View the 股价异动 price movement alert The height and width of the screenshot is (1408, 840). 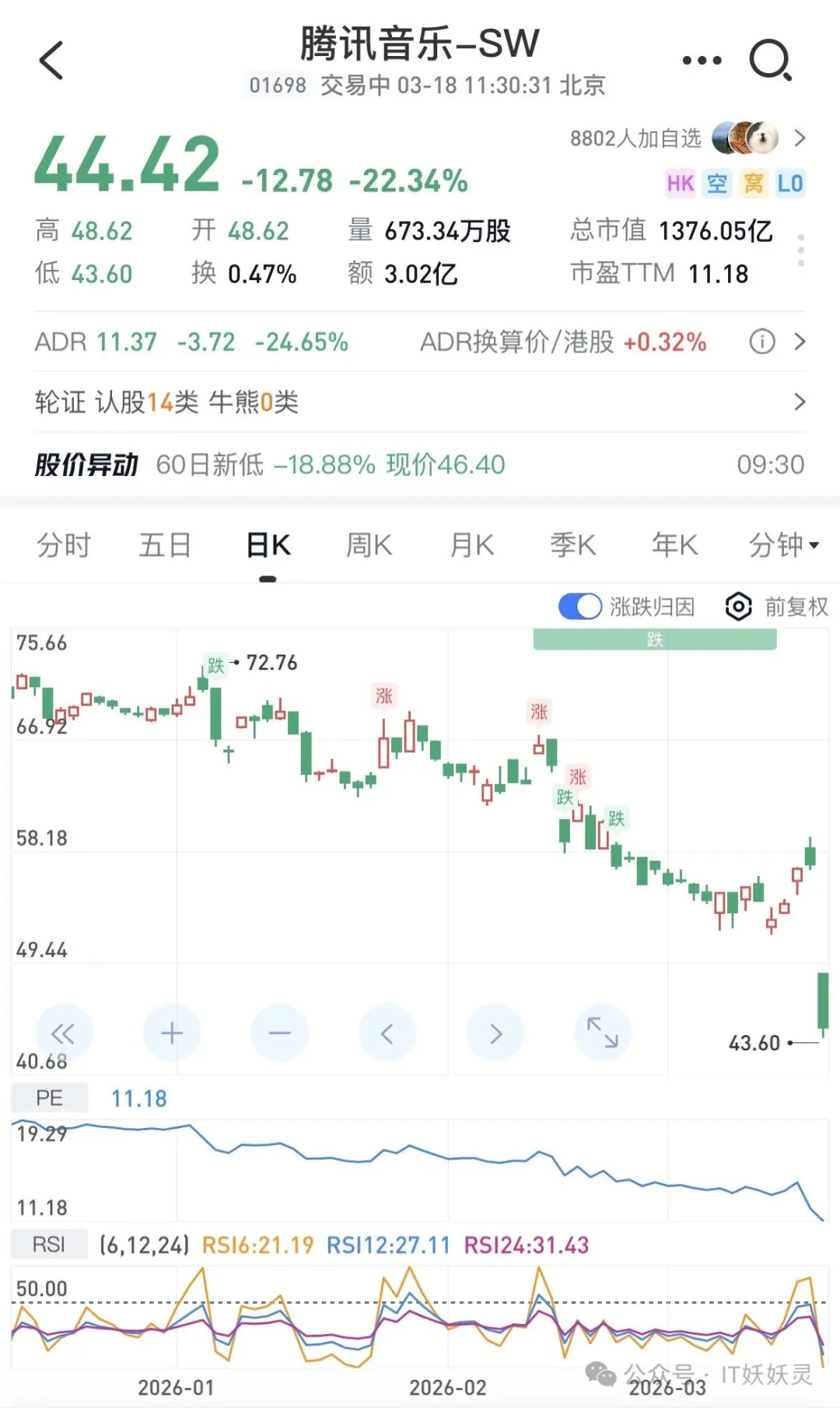420,464
